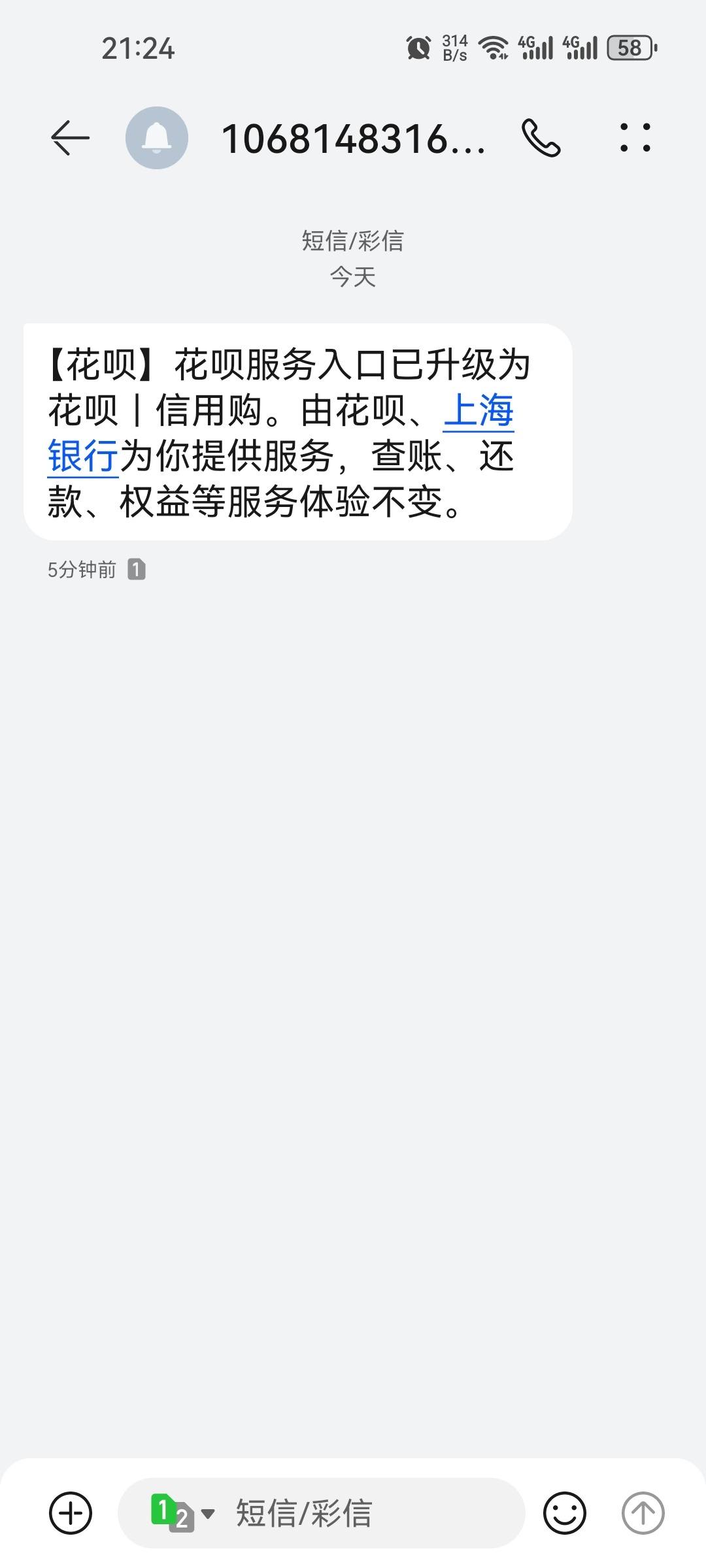Open the sender's bell avatar
The width and height of the screenshot is (706, 1568).
157,138
